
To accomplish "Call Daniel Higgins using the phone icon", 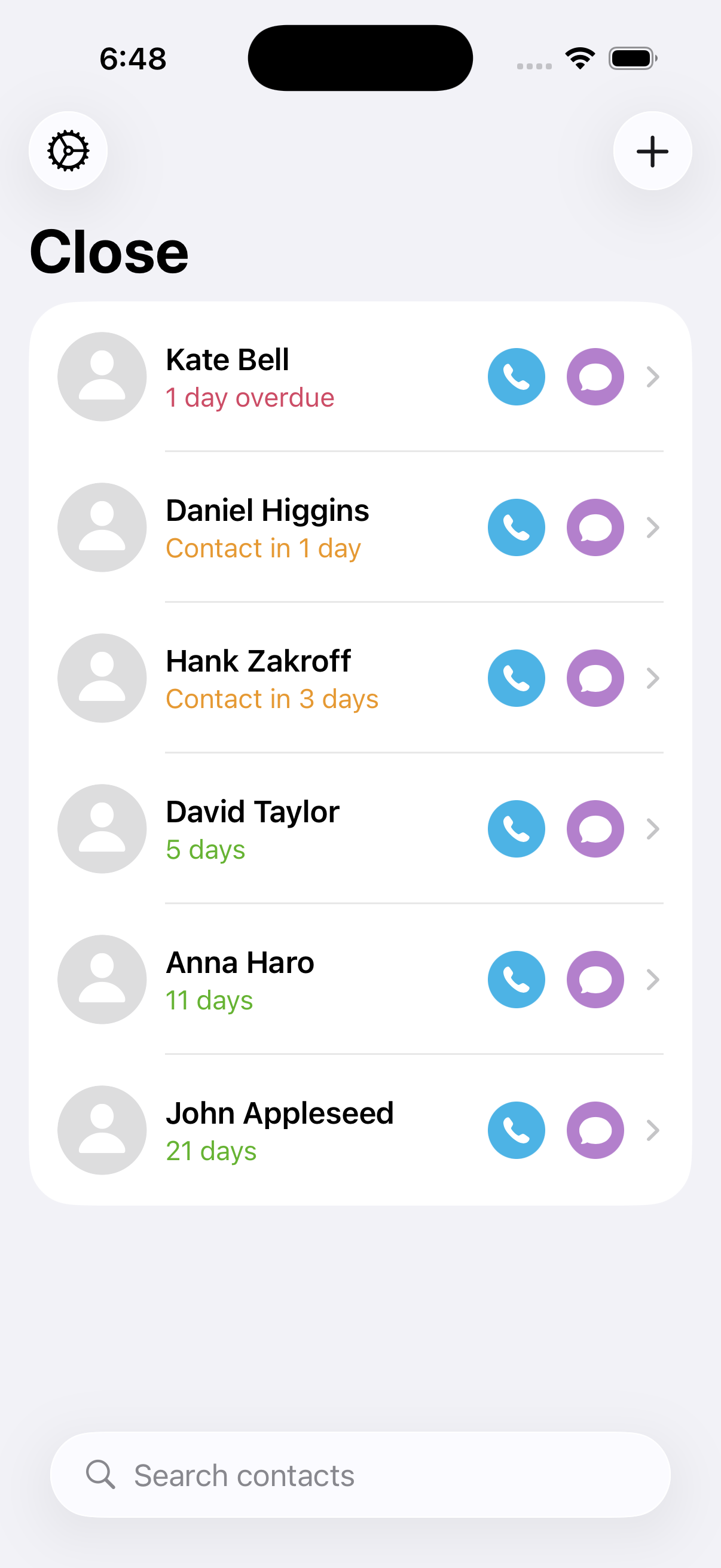I will [x=516, y=527].
